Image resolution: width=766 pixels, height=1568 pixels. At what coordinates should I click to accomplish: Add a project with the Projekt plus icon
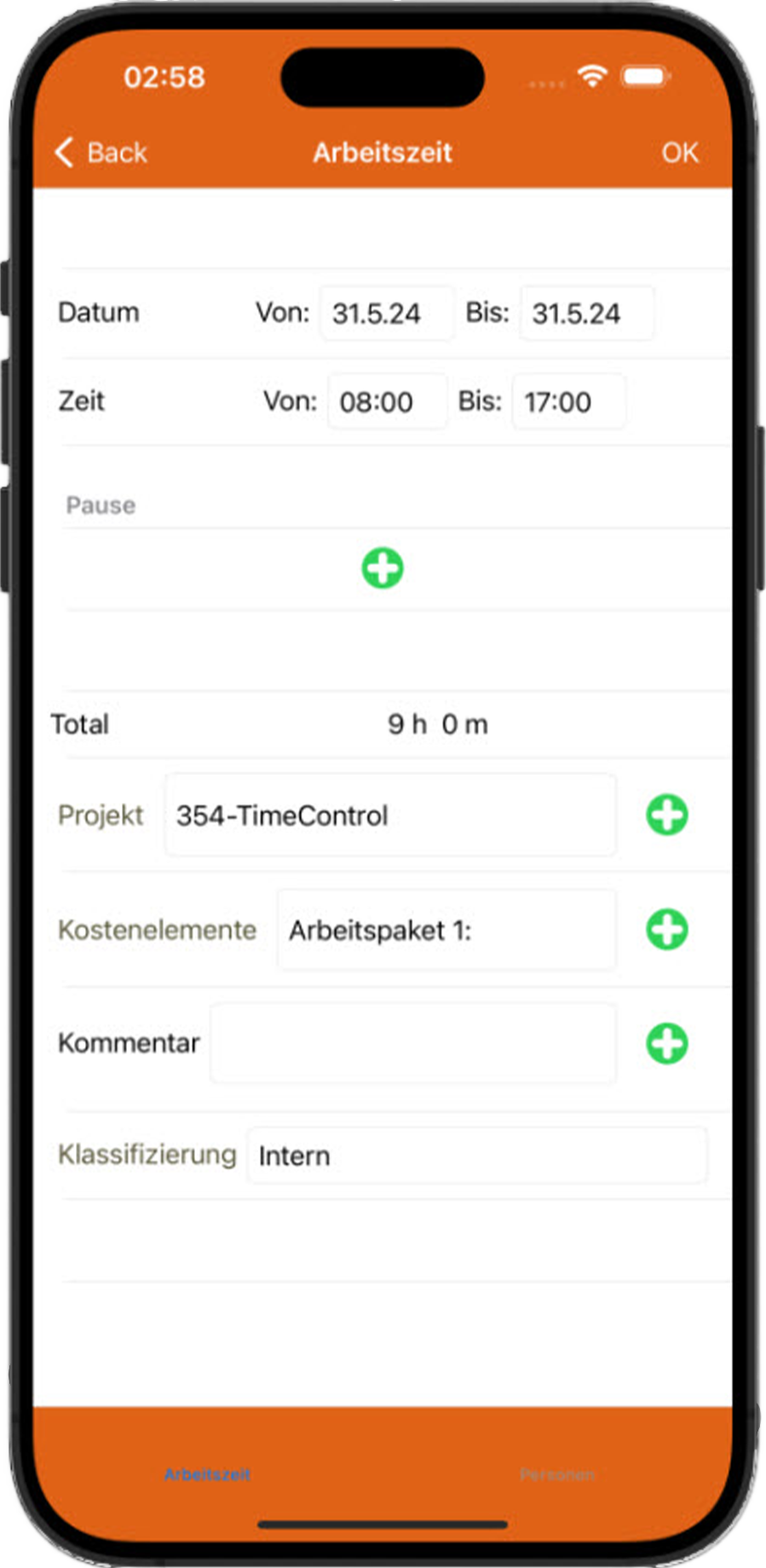point(666,816)
